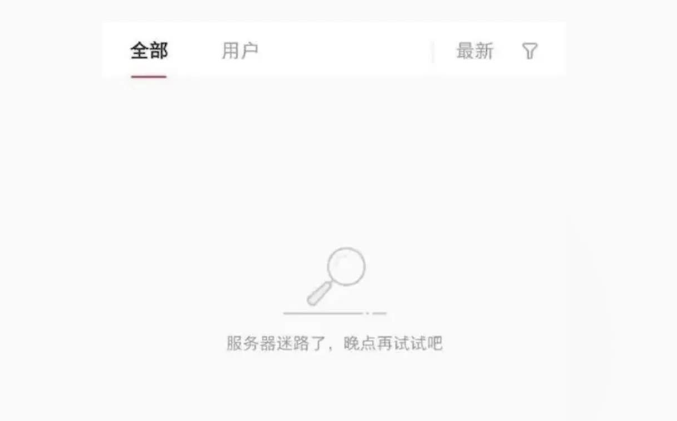Open the filter funnel icon
The width and height of the screenshot is (677, 421).
point(530,51)
